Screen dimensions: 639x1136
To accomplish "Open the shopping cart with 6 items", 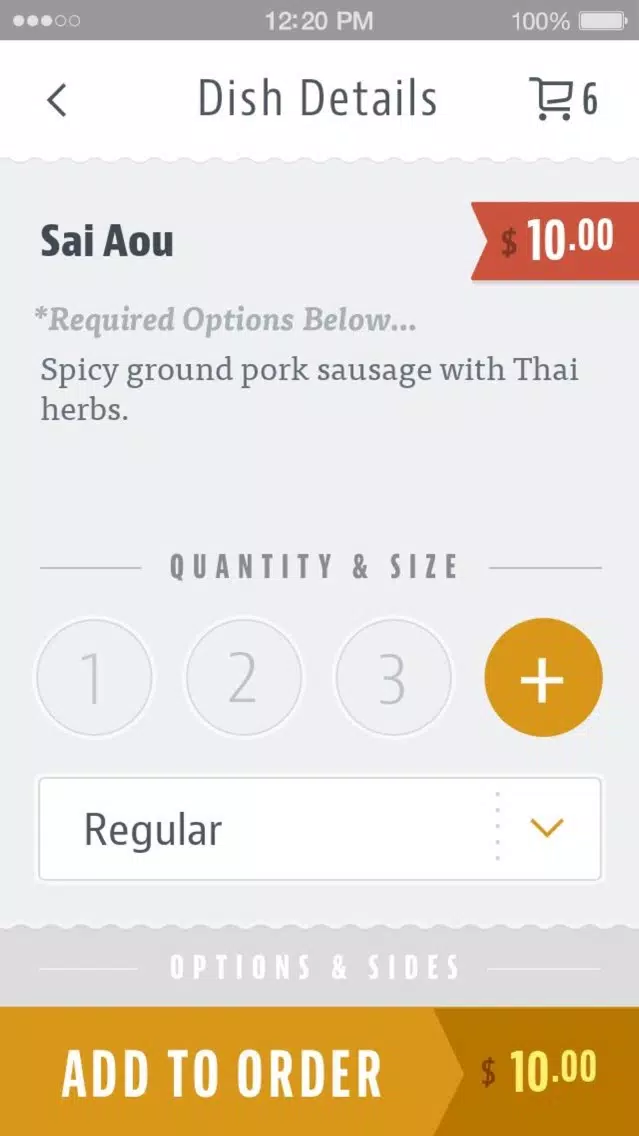I will [x=564, y=99].
